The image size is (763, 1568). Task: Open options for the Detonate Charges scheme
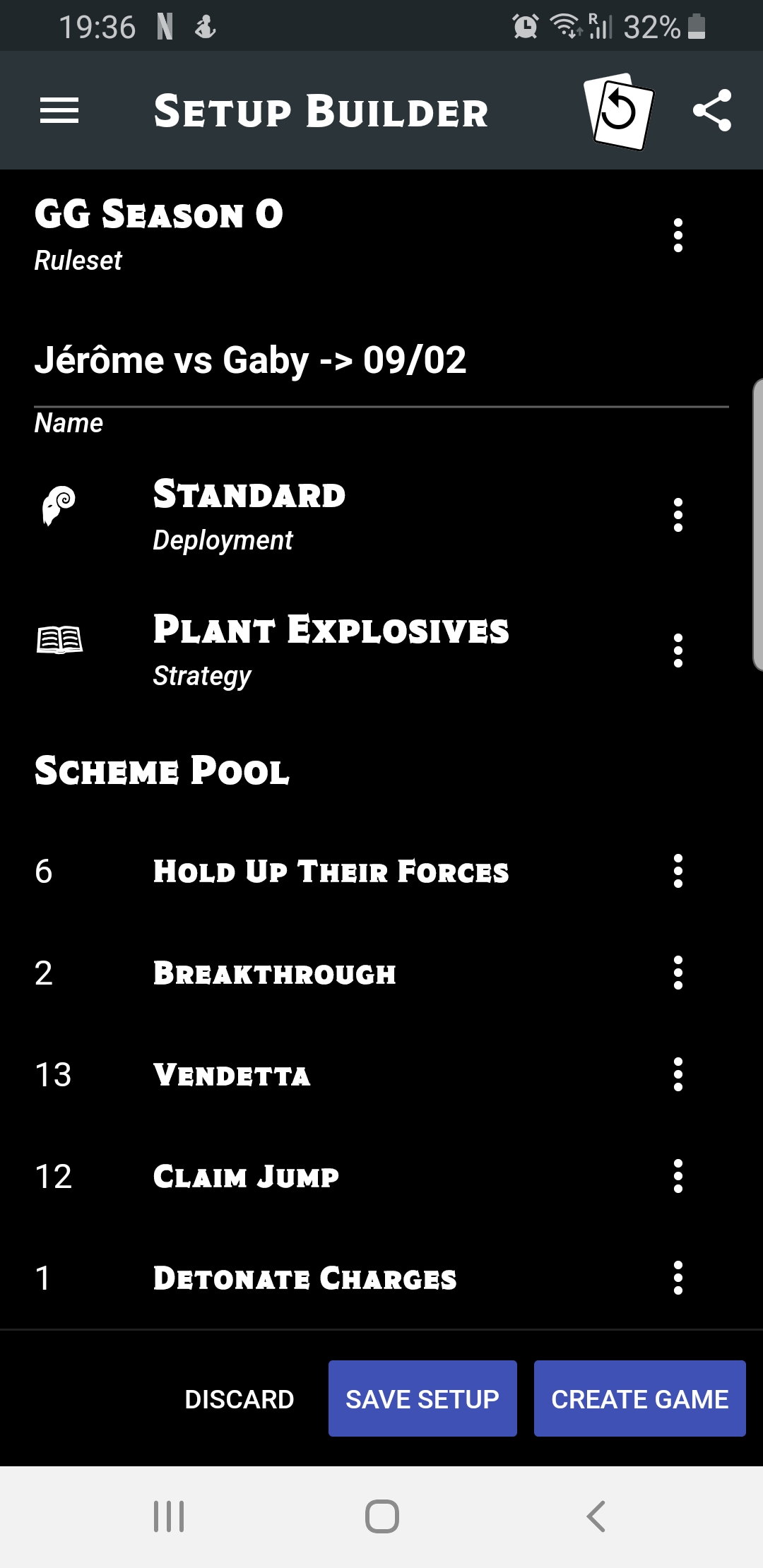point(678,1277)
